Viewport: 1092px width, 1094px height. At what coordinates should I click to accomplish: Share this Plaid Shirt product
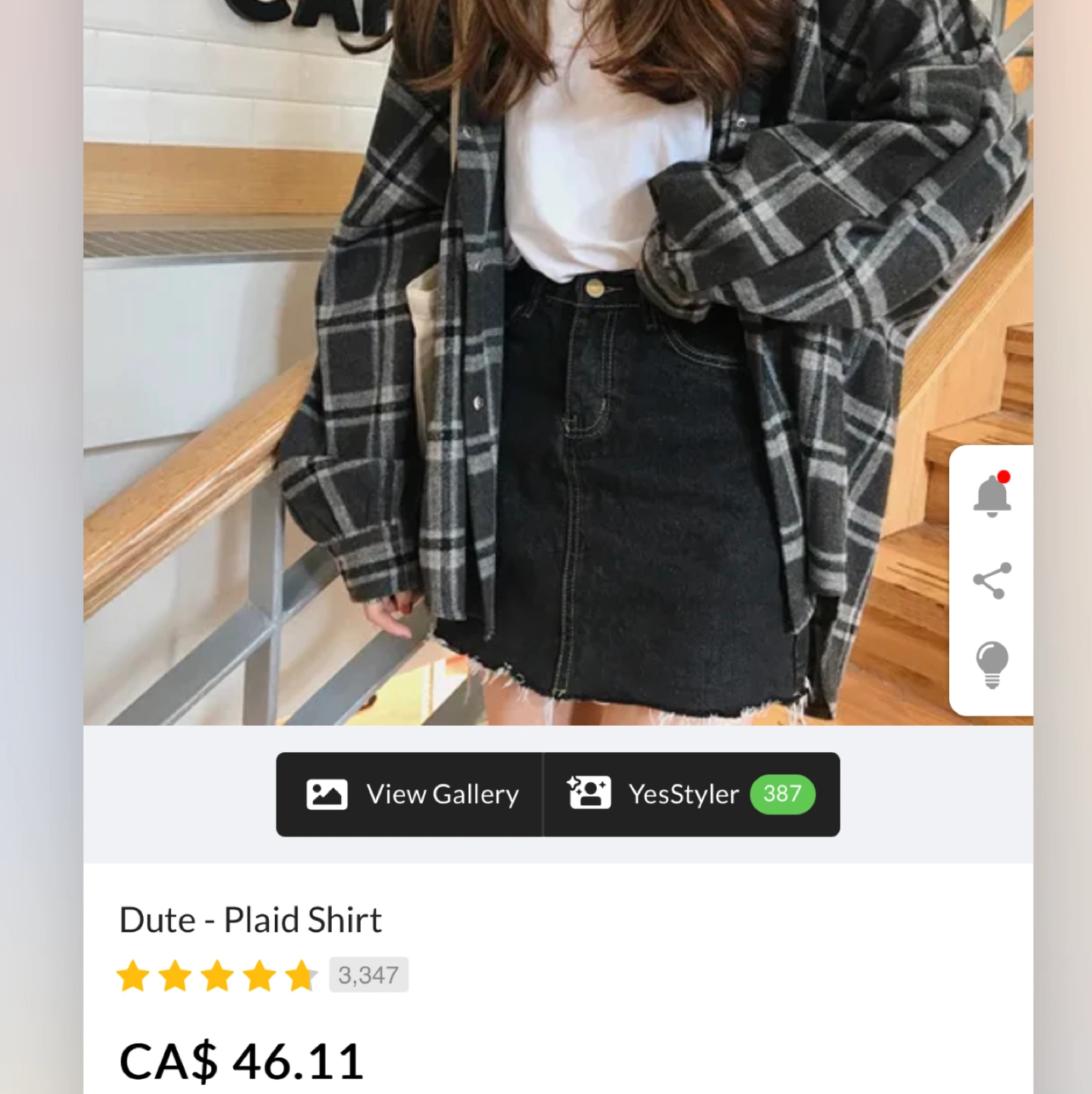point(992,581)
